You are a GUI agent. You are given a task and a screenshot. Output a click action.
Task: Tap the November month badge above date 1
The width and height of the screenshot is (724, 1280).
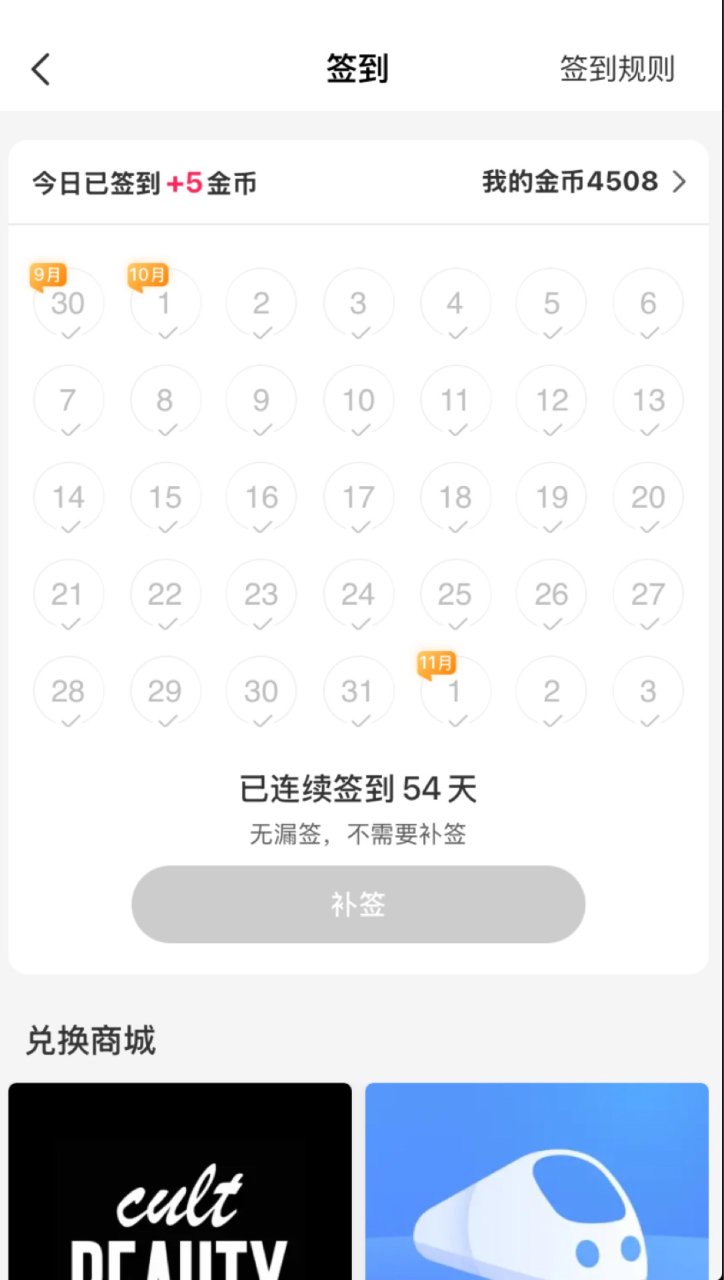tap(437, 662)
